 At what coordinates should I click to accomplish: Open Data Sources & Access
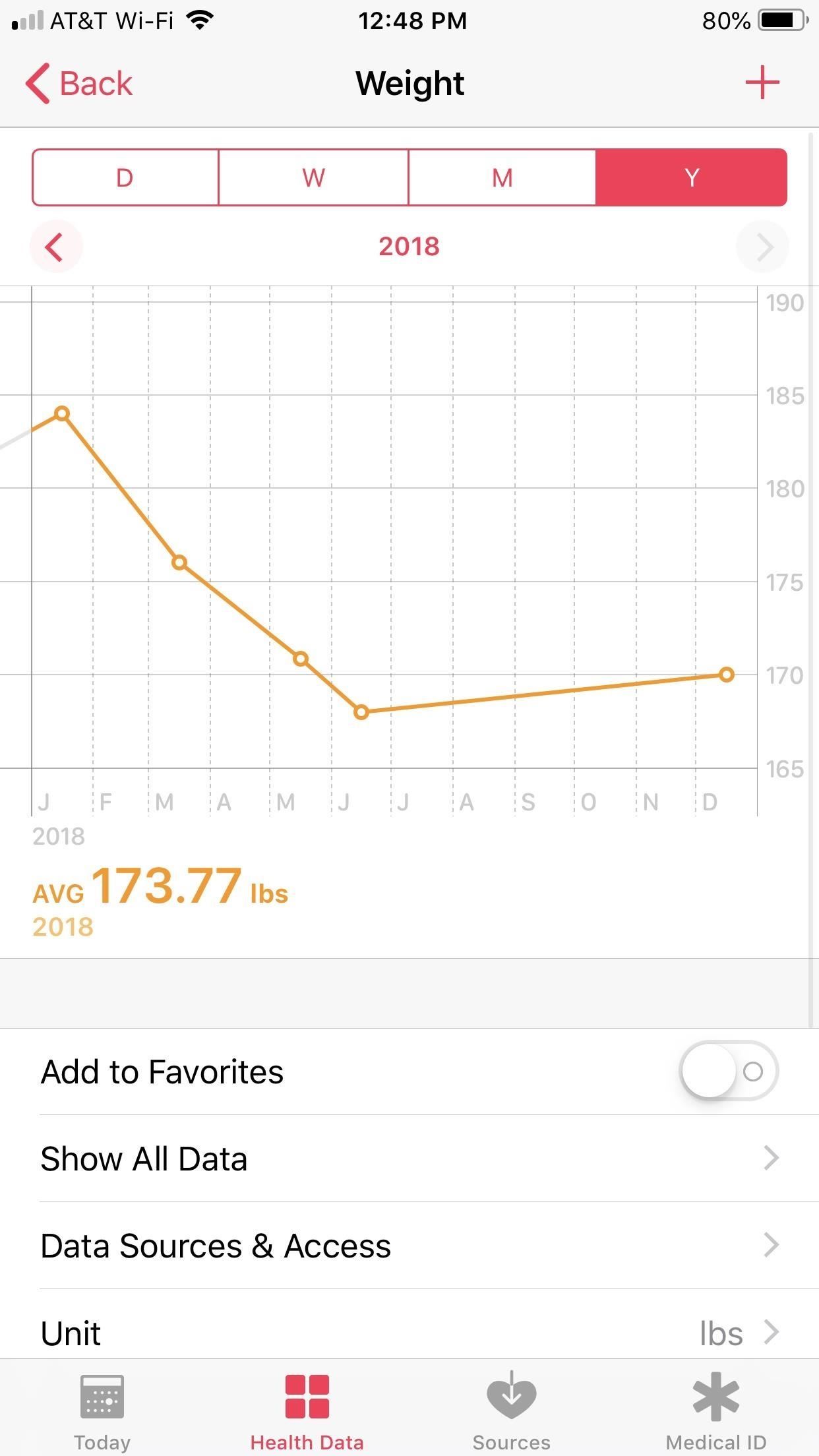pos(409,1246)
